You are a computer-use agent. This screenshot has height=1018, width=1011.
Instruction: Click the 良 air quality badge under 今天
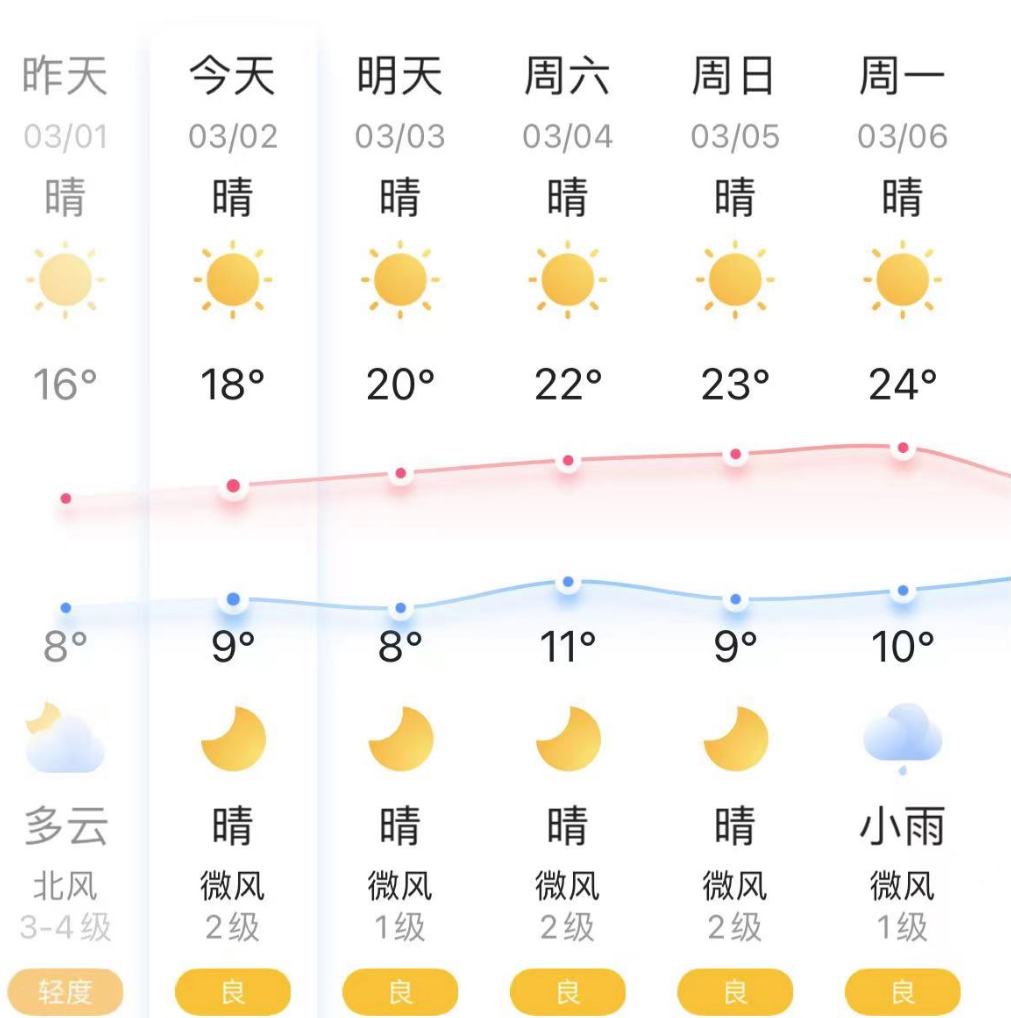point(233,991)
